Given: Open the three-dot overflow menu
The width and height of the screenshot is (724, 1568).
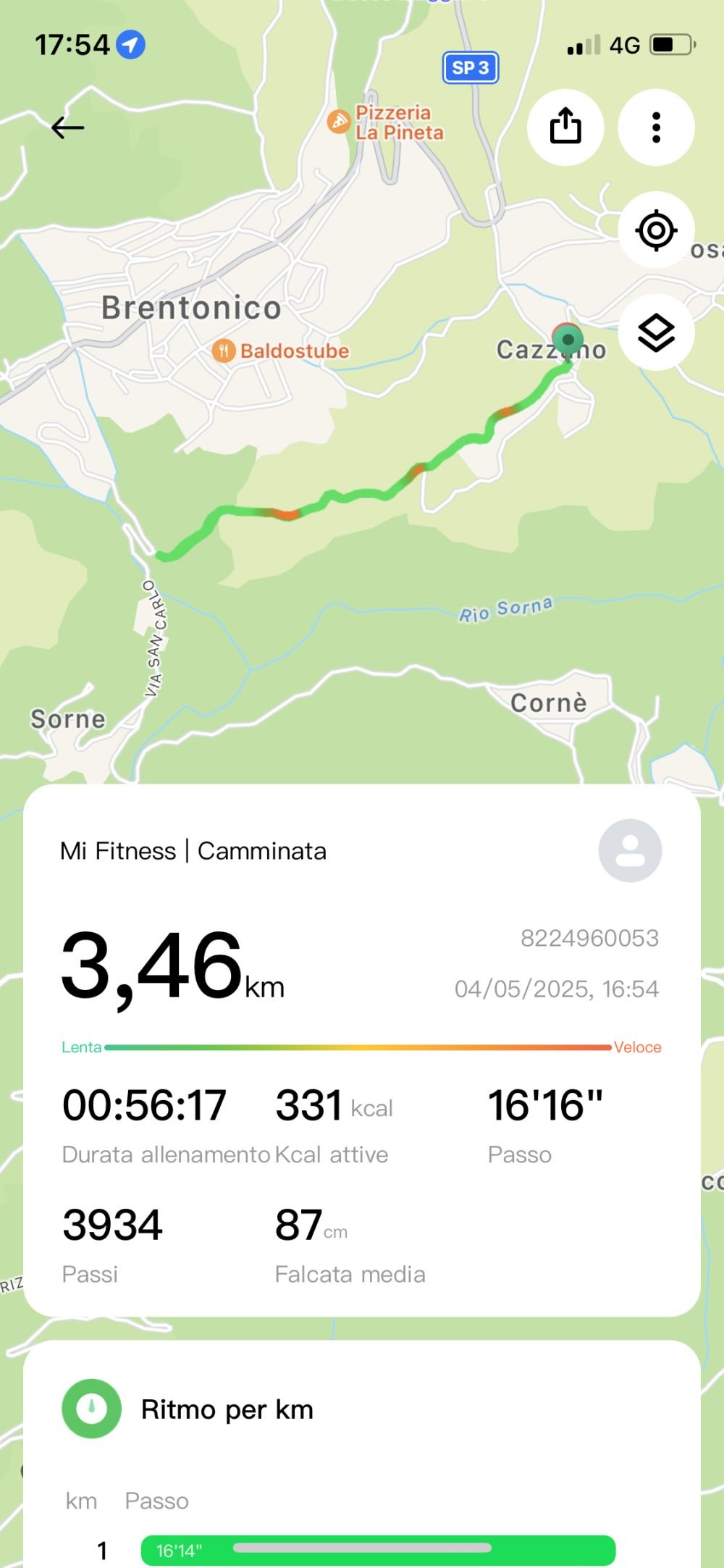Looking at the screenshot, I should click(656, 127).
